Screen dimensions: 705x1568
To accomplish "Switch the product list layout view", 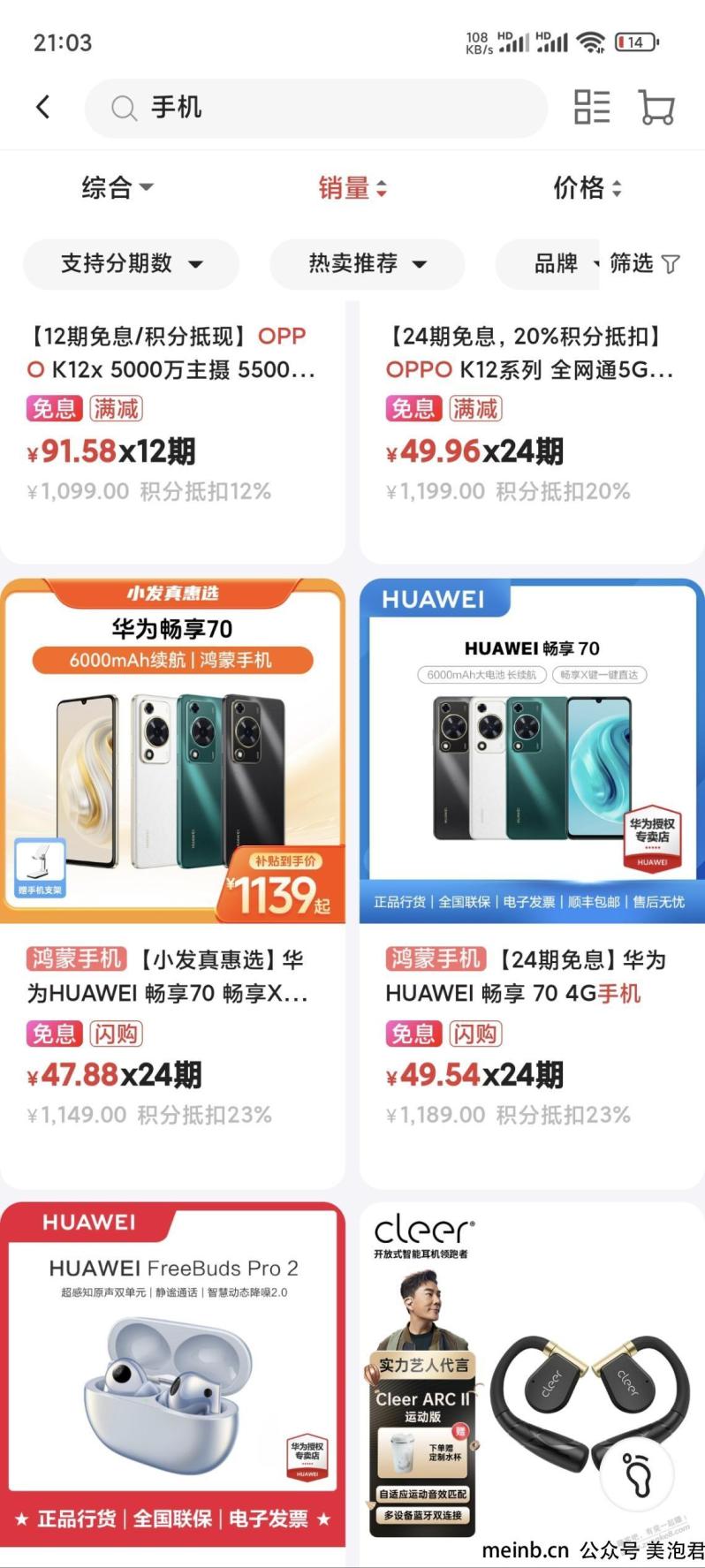I will point(592,108).
